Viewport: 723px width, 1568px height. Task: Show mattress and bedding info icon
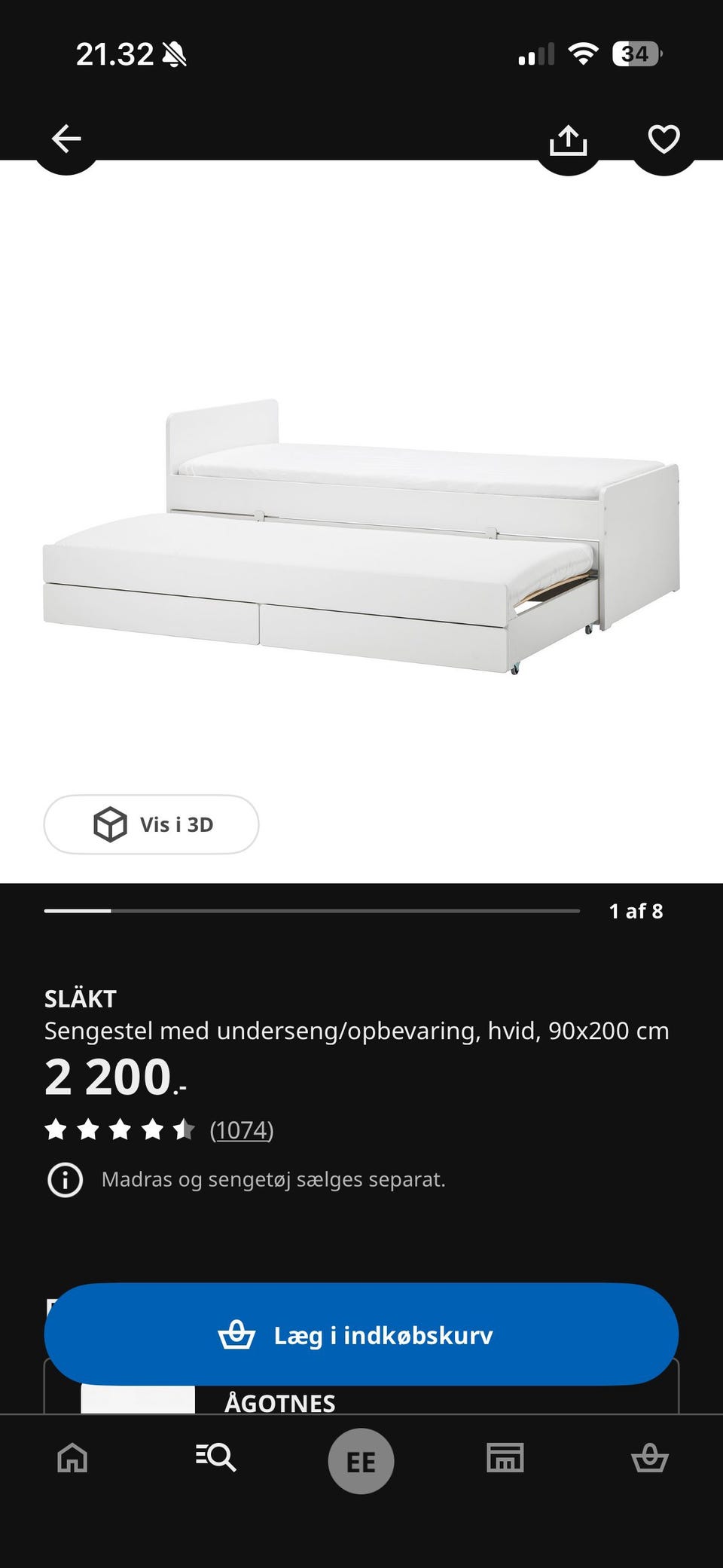66,1179
